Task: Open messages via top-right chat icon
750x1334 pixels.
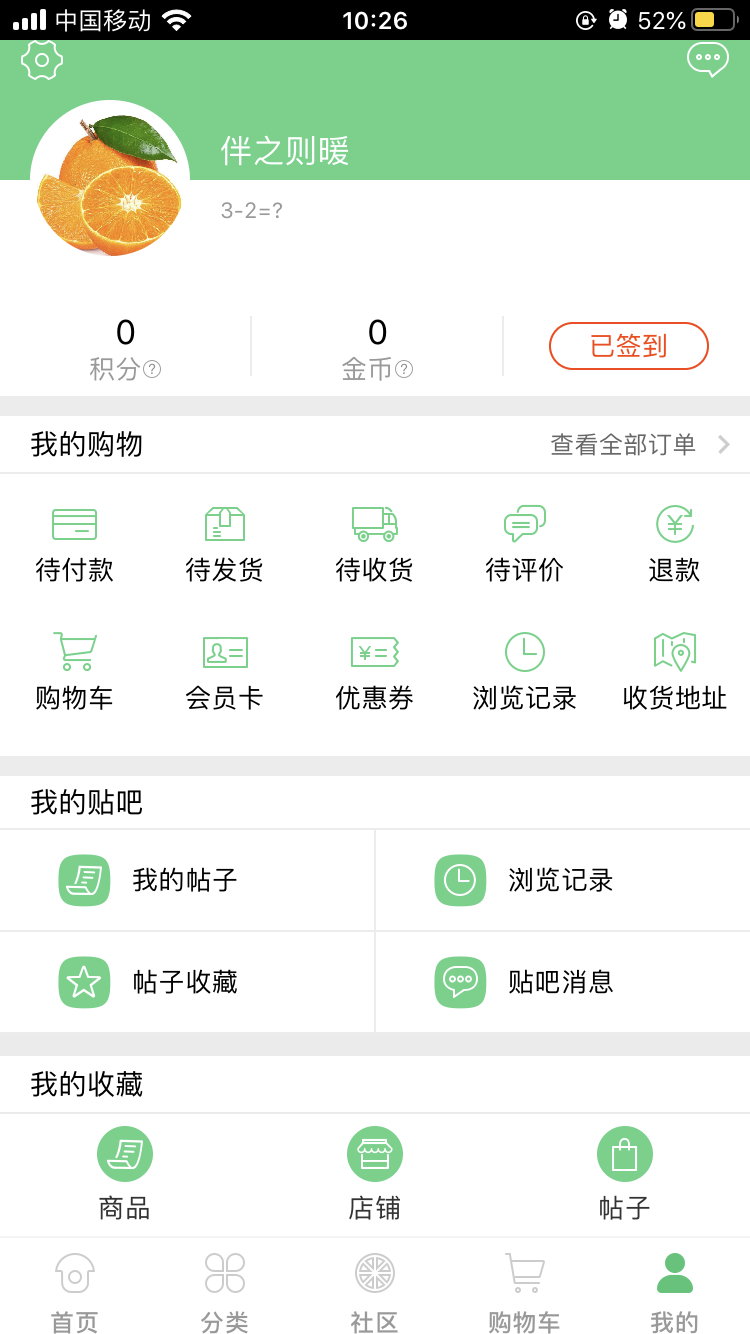Action: pyautogui.click(x=708, y=60)
